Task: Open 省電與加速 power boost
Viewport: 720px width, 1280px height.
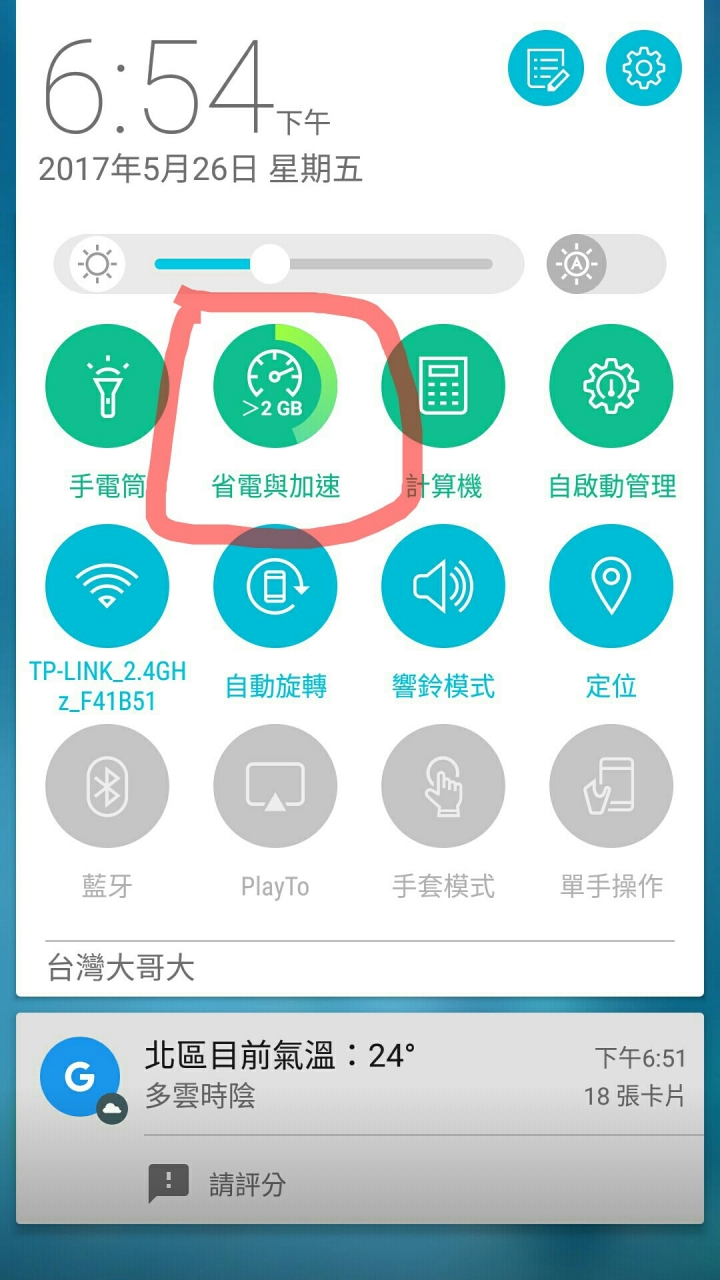Action: [275, 386]
